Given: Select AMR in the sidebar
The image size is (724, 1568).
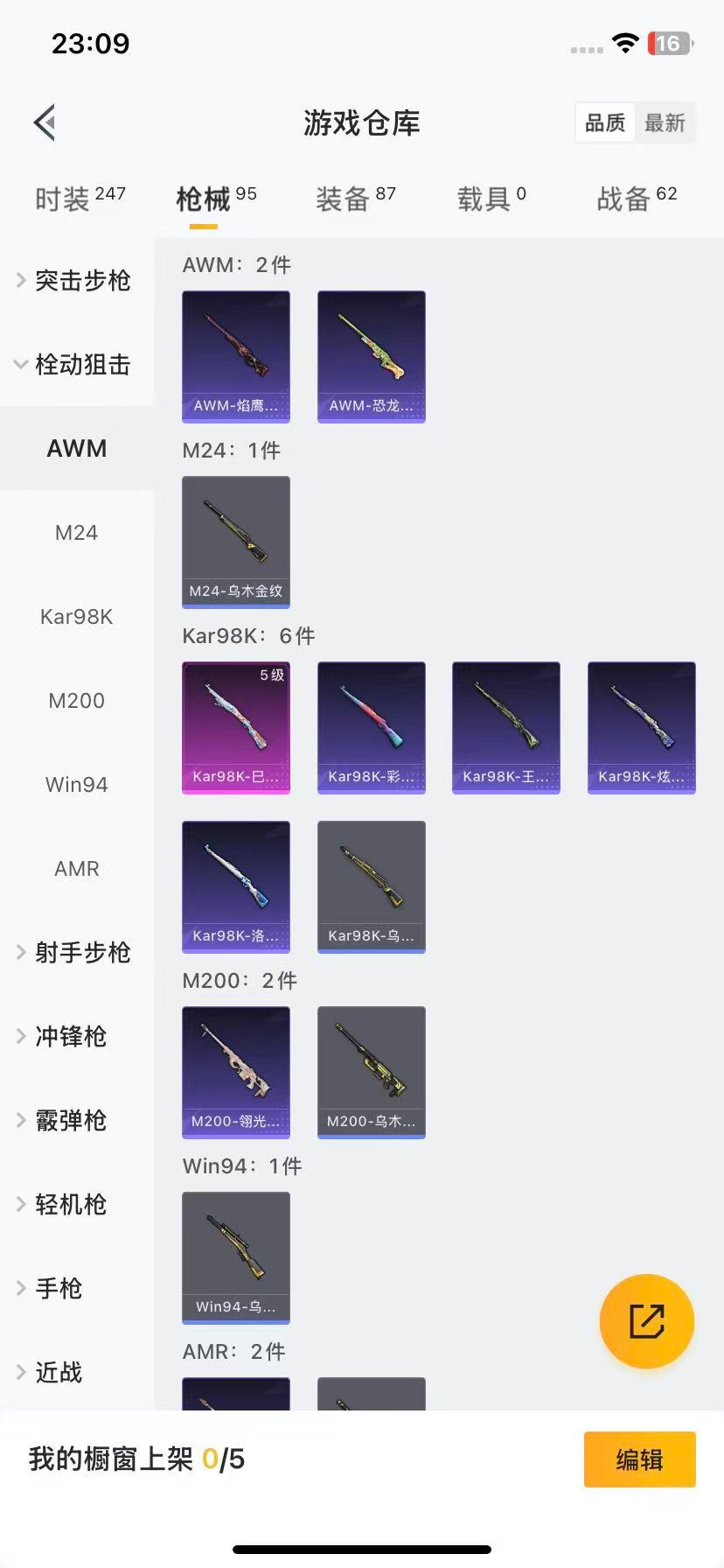Looking at the screenshot, I should pos(76,868).
